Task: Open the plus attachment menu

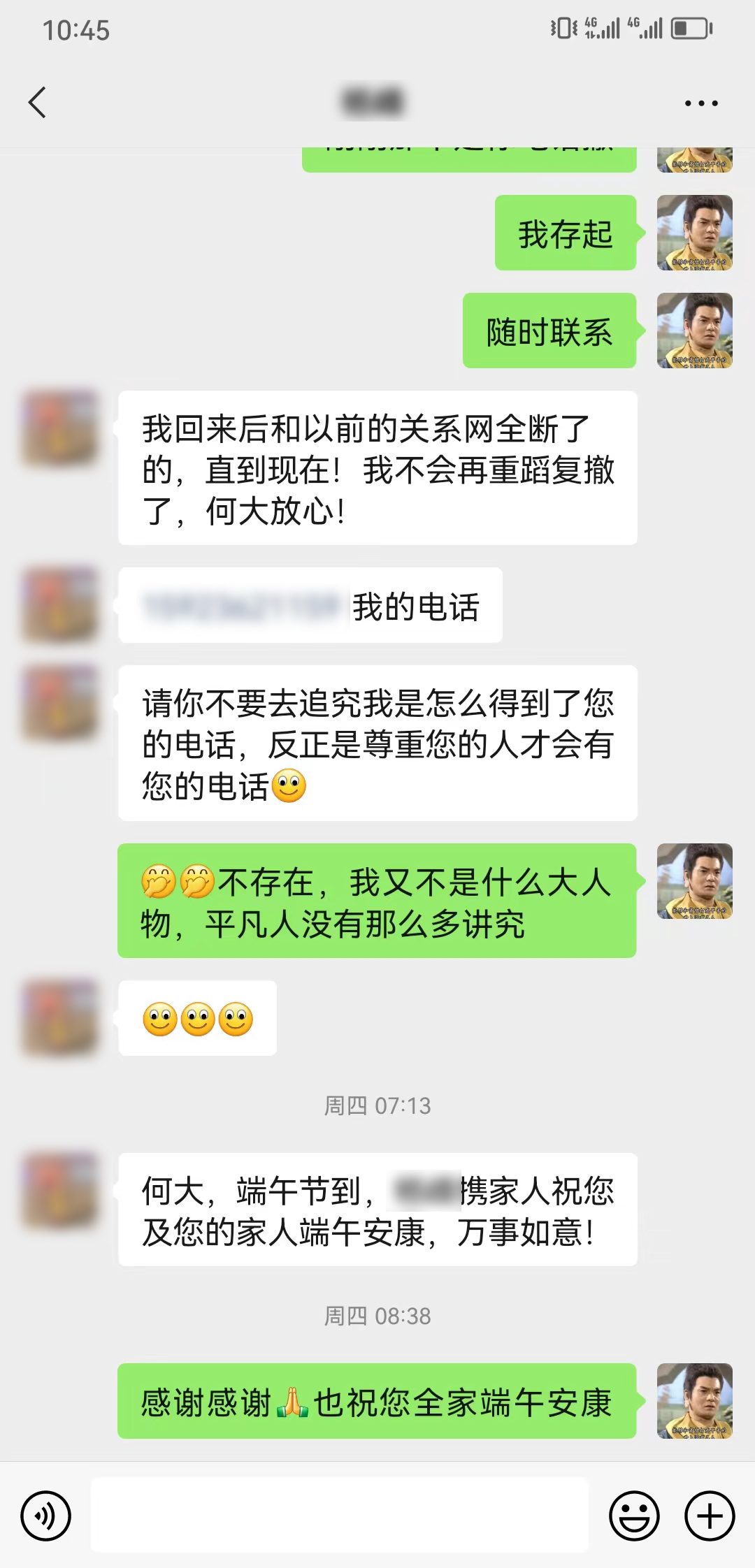Action: point(710,1516)
